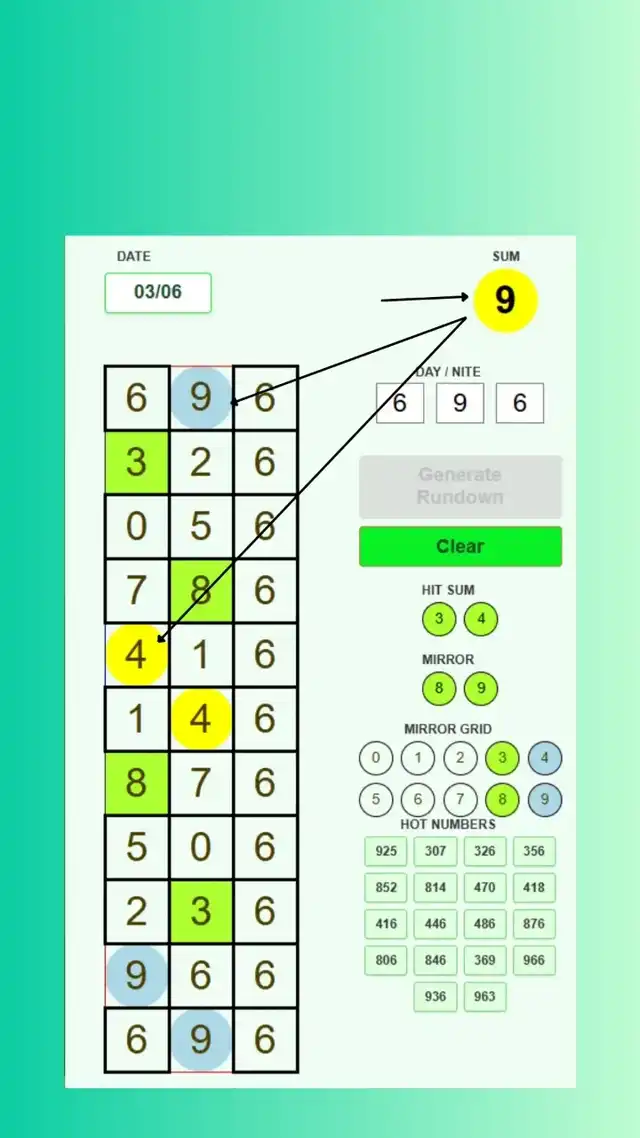640x1138 pixels.
Task: Edit the date field showing 03/06
Action: (158, 292)
